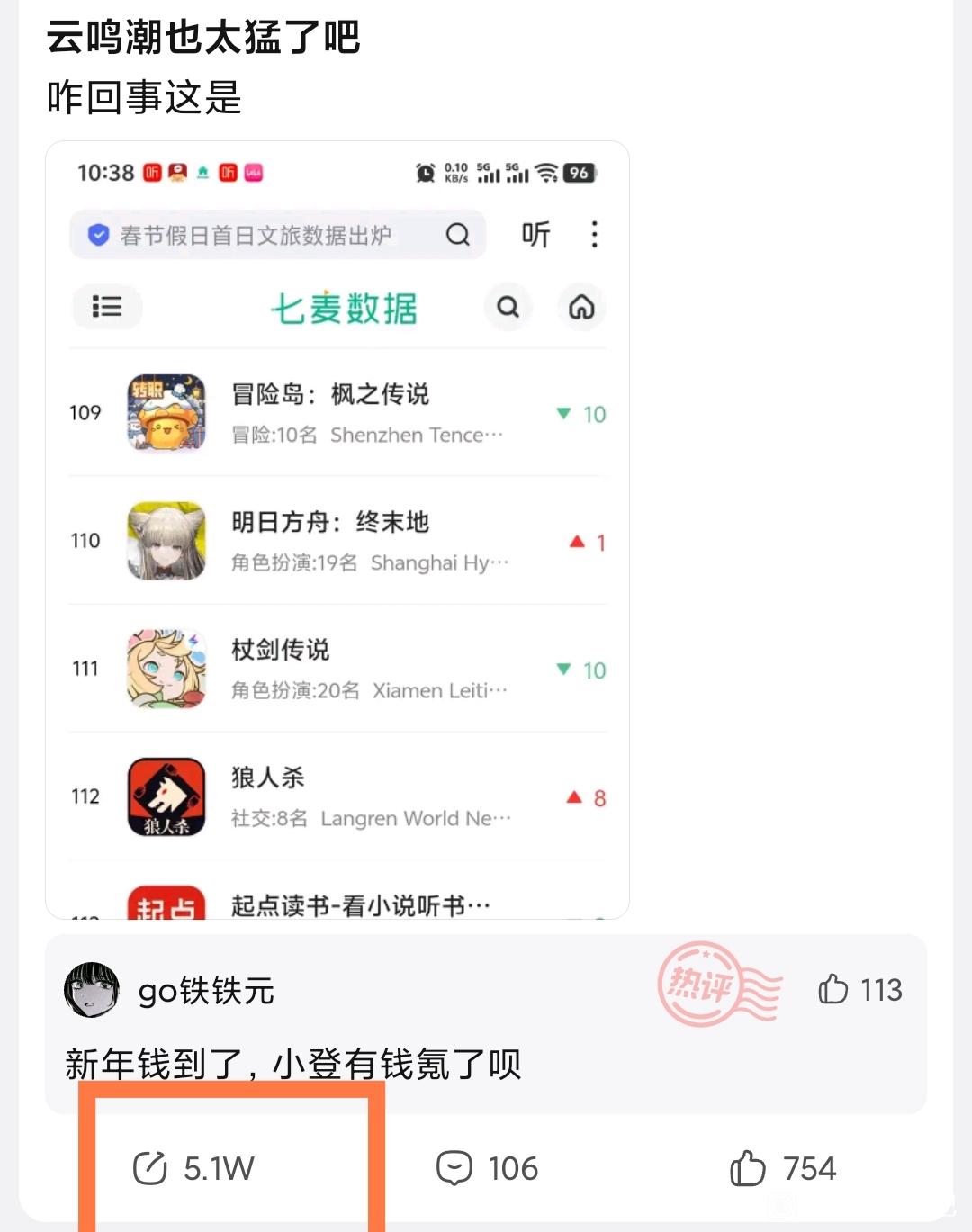Open the post's 106 comments
Image resolution: width=972 pixels, height=1232 pixels.
(487, 1168)
